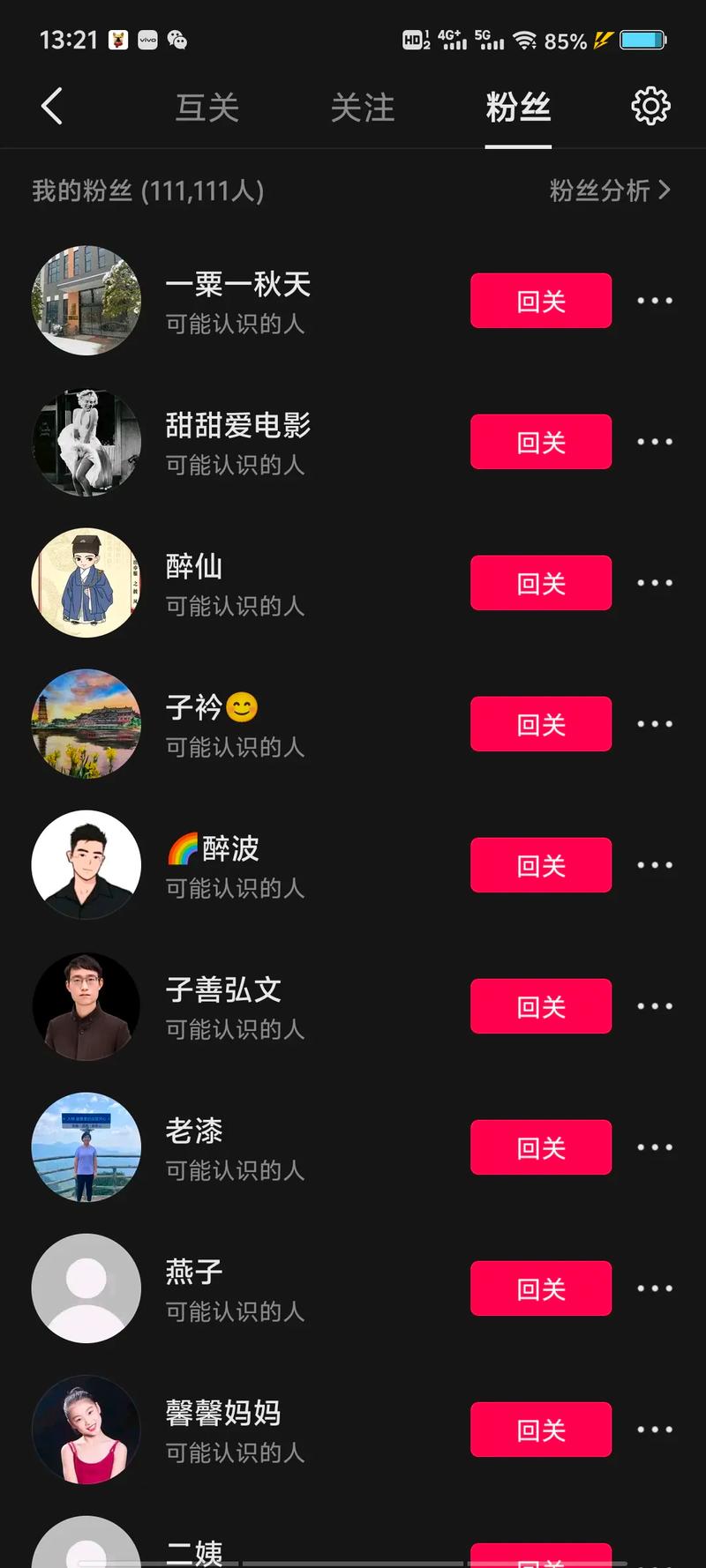Follow back 馨馨妈妈 with 回关

coord(540,1430)
